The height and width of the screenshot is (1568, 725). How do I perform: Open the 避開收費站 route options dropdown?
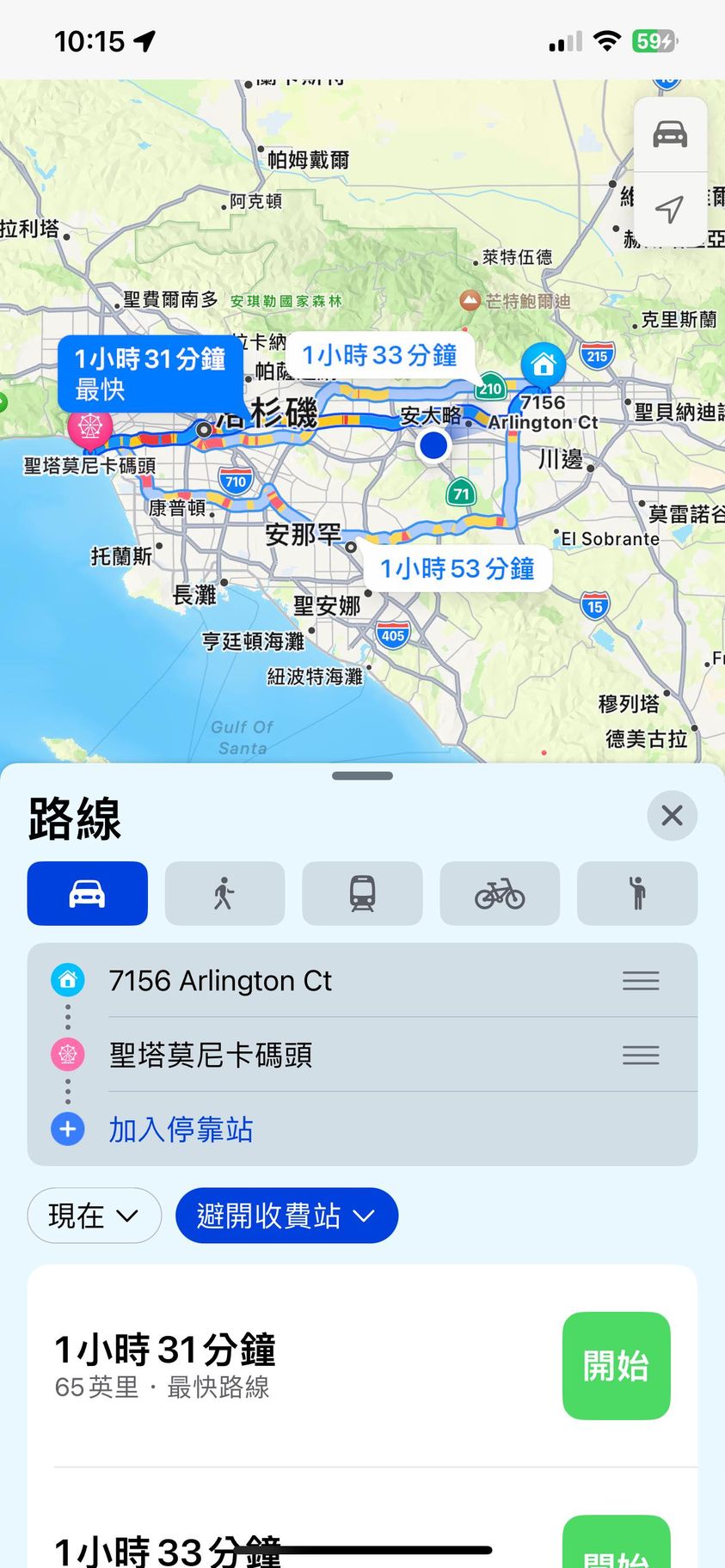286,1216
